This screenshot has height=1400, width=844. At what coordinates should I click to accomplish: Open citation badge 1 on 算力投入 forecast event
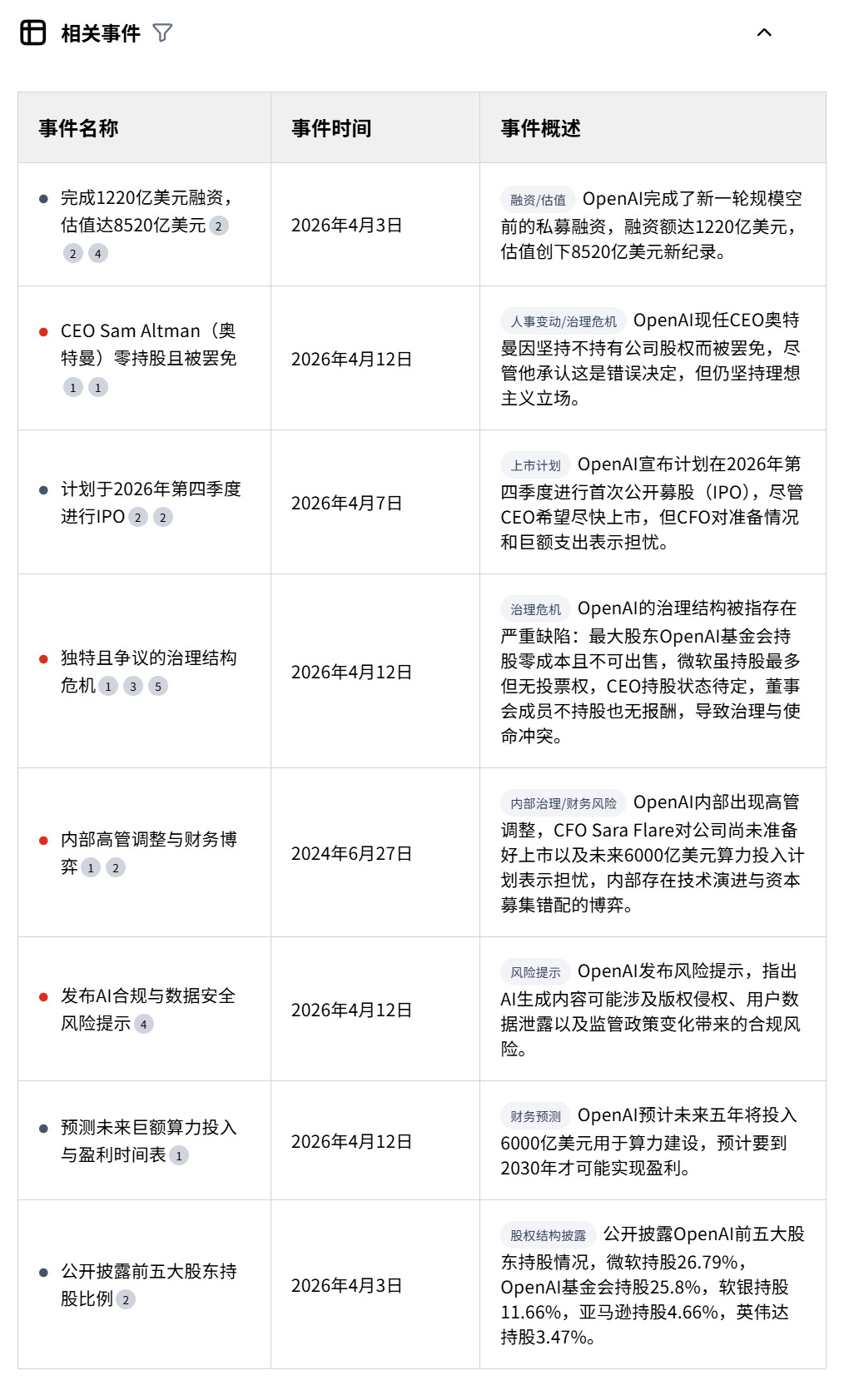pyautogui.click(x=177, y=1155)
